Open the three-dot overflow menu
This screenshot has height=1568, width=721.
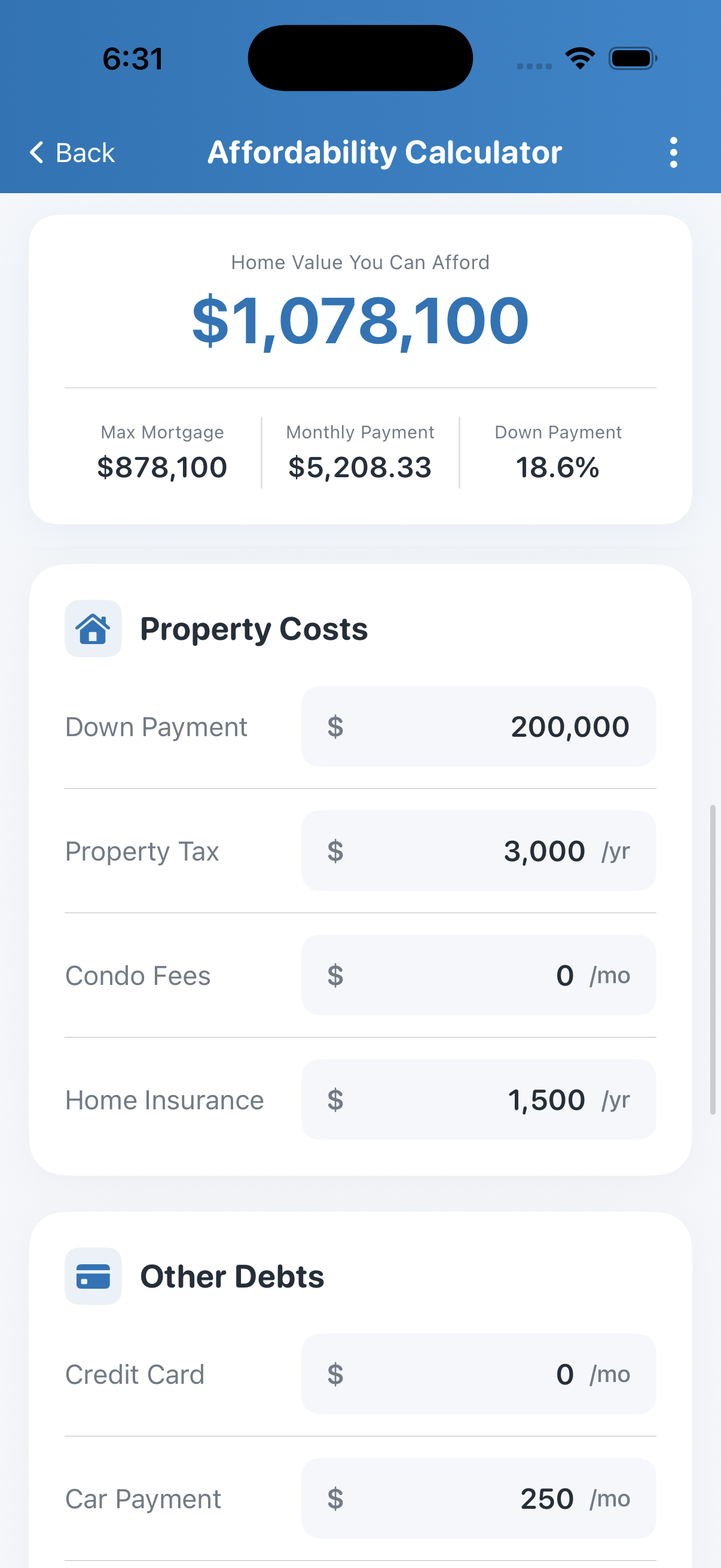pyautogui.click(x=673, y=152)
